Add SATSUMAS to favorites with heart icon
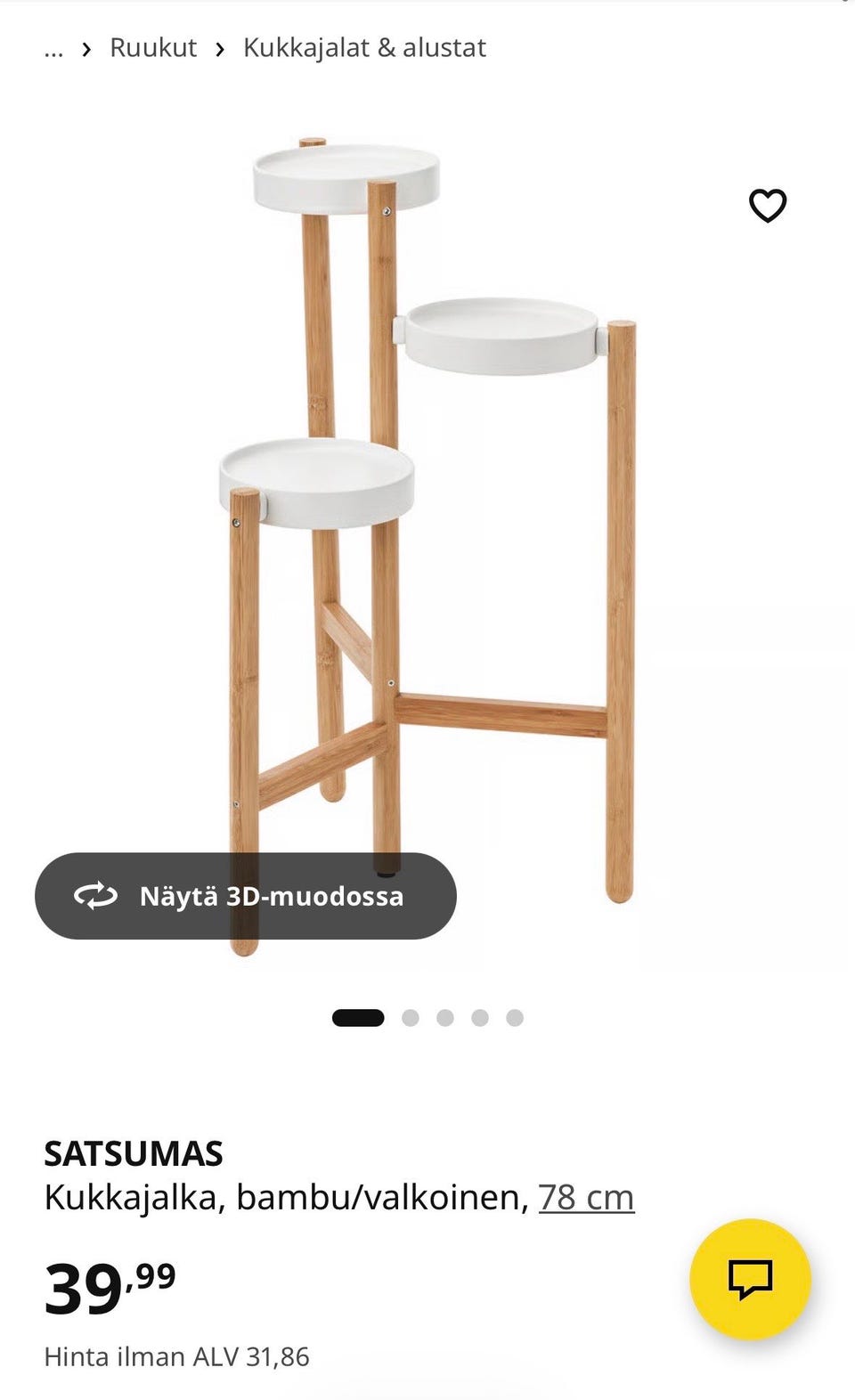855x1400 pixels. coord(768,206)
